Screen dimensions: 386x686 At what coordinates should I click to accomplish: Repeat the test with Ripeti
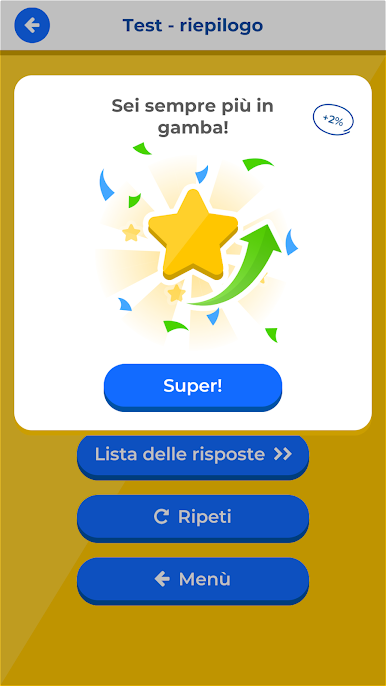[193, 518]
